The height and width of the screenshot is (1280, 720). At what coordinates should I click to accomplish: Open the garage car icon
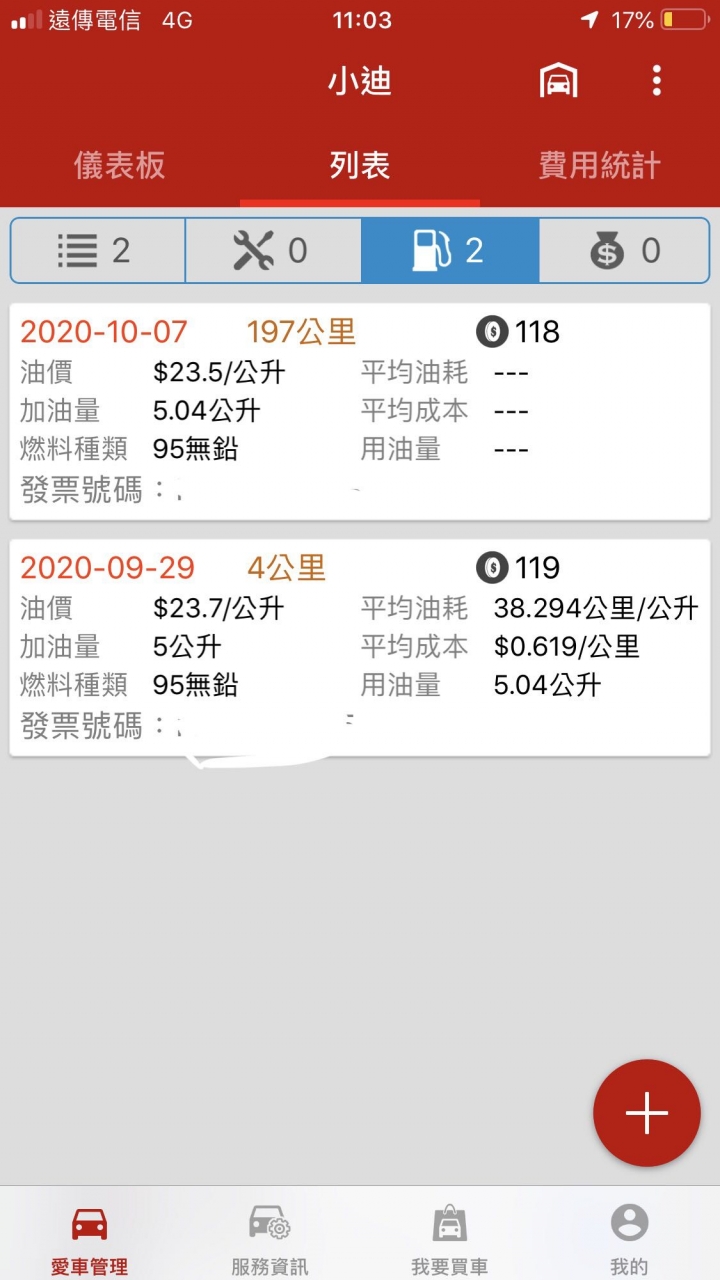pyautogui.click(x=558, y=80)
